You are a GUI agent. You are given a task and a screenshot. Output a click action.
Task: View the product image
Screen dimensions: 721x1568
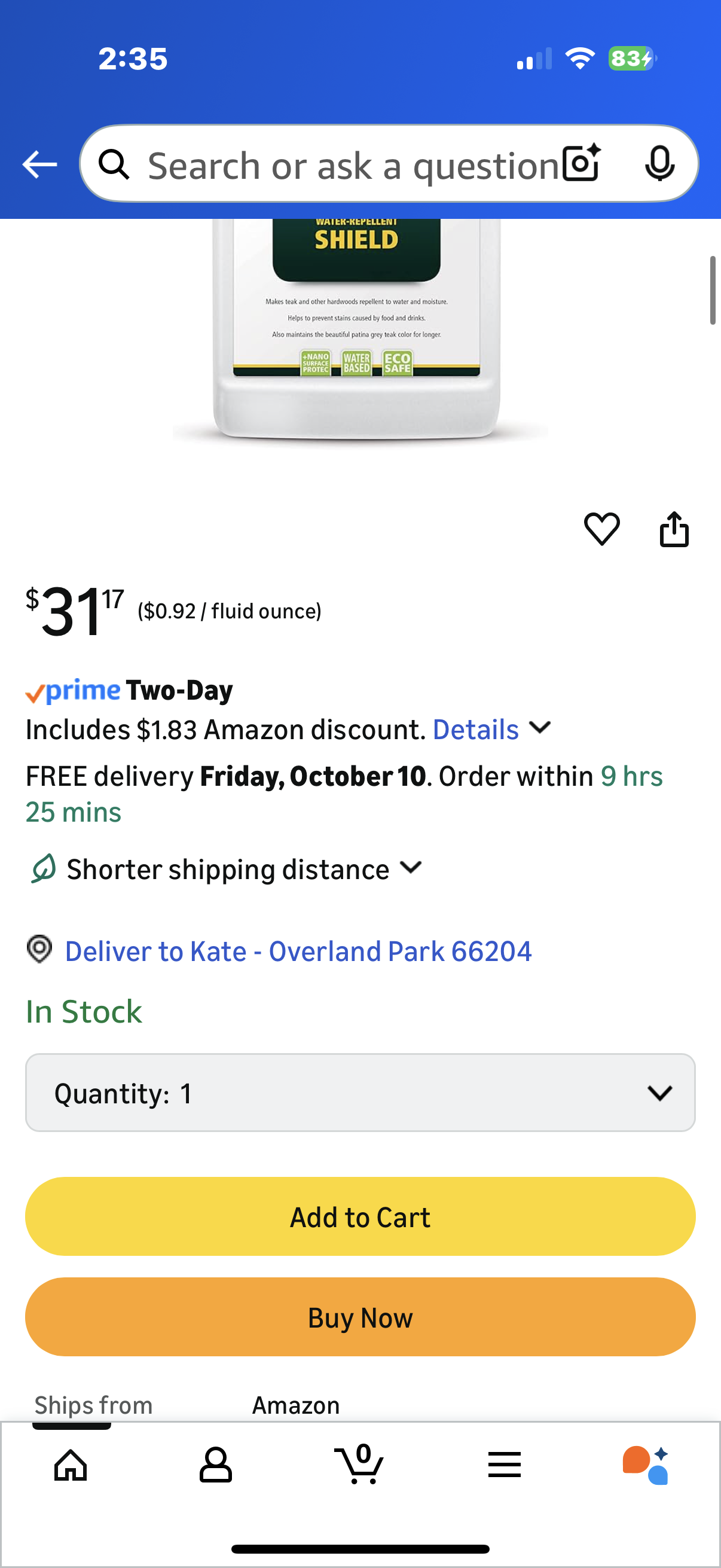coord(356,329)
